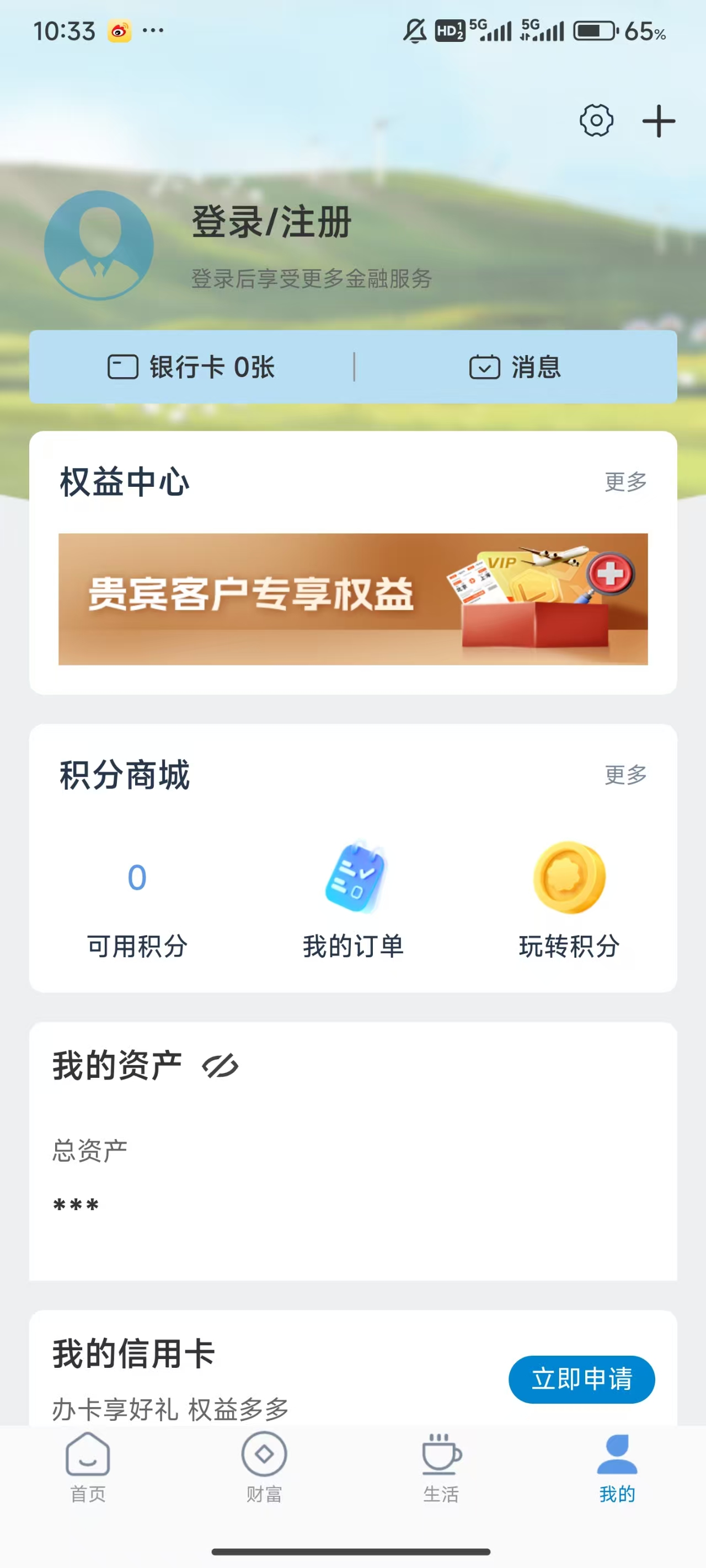Tap 立即申请 credit card button
706x1568 pixels.
(581, 1379)
